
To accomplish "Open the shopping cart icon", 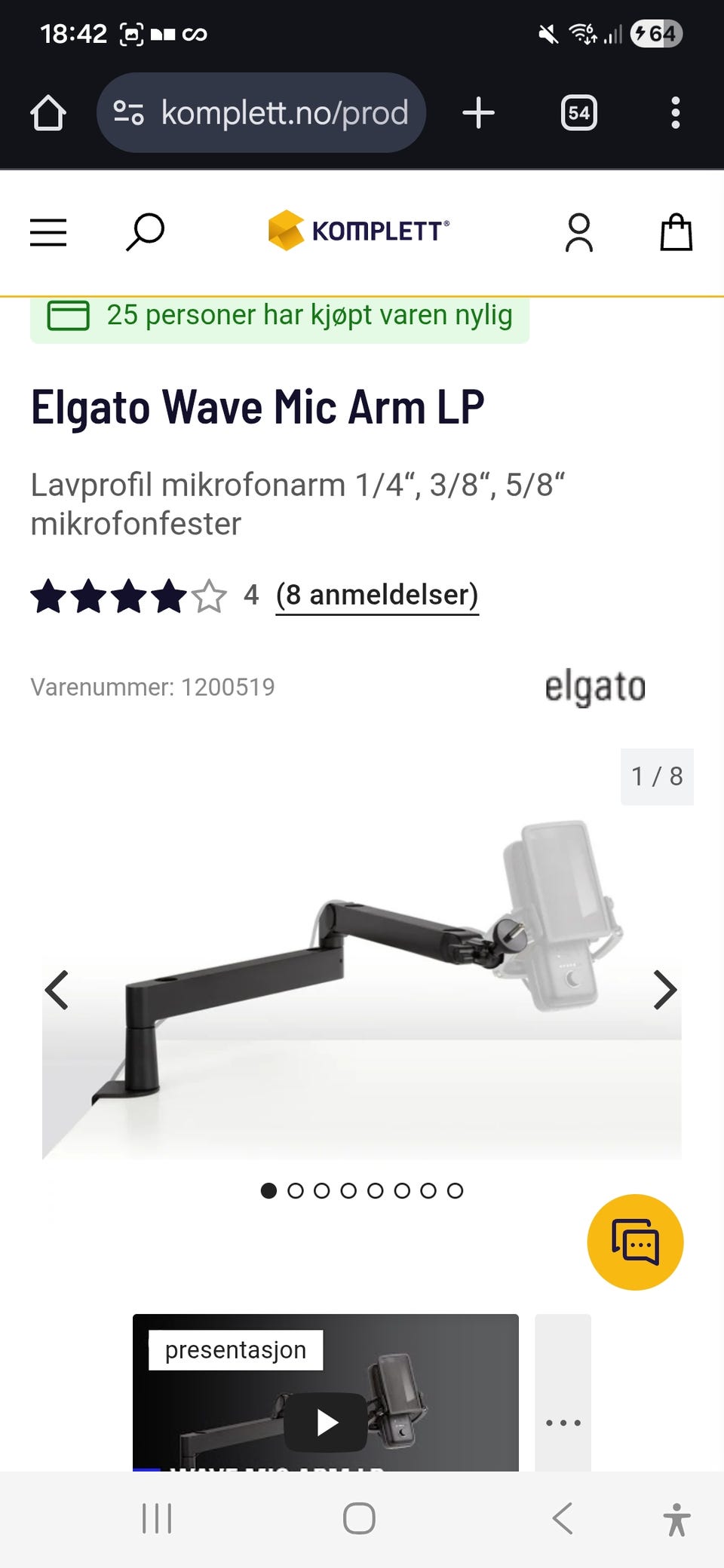I will pyautogui.click(x=676, y=231).
